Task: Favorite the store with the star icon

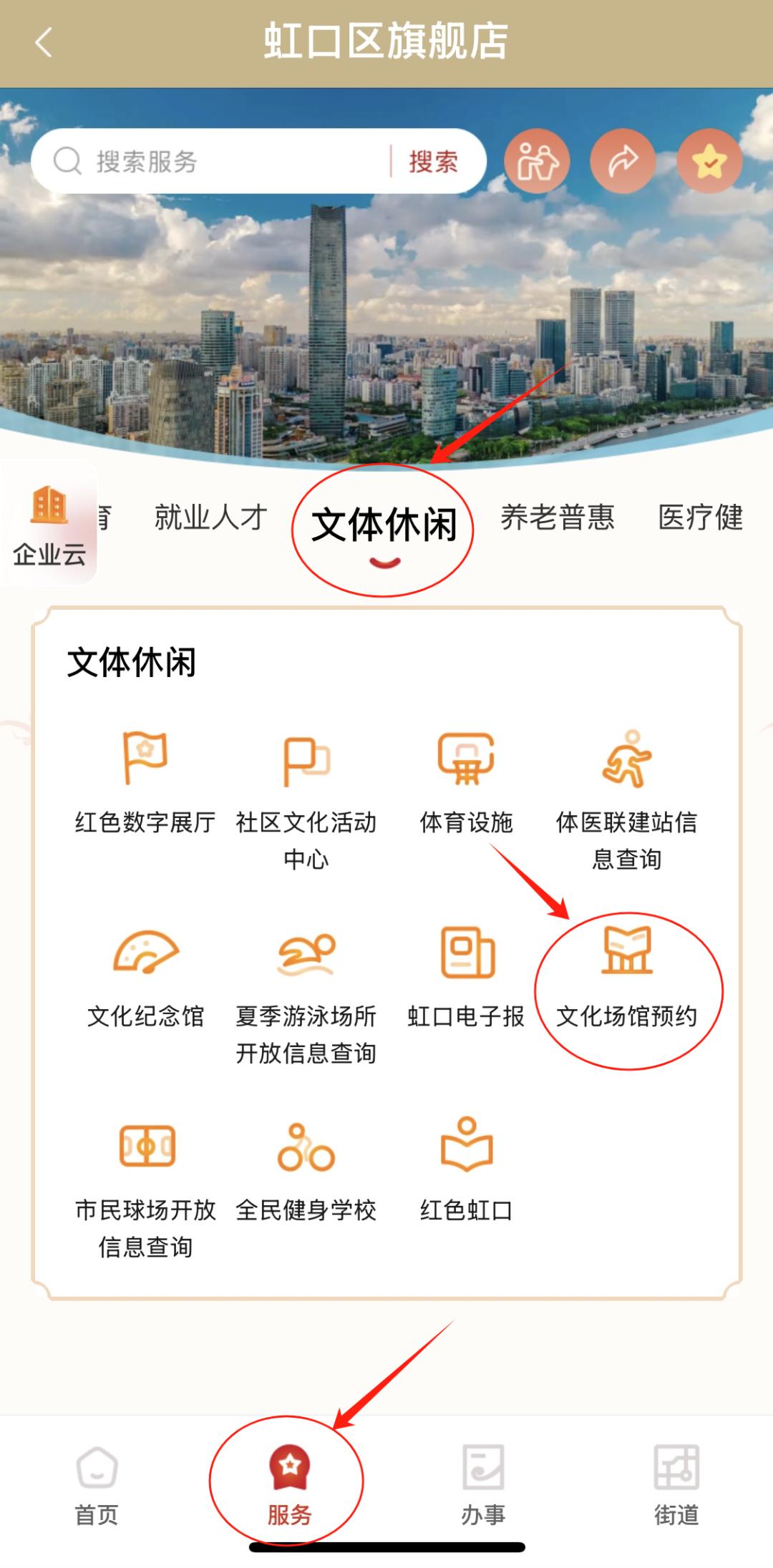Action: coord(709,161)
